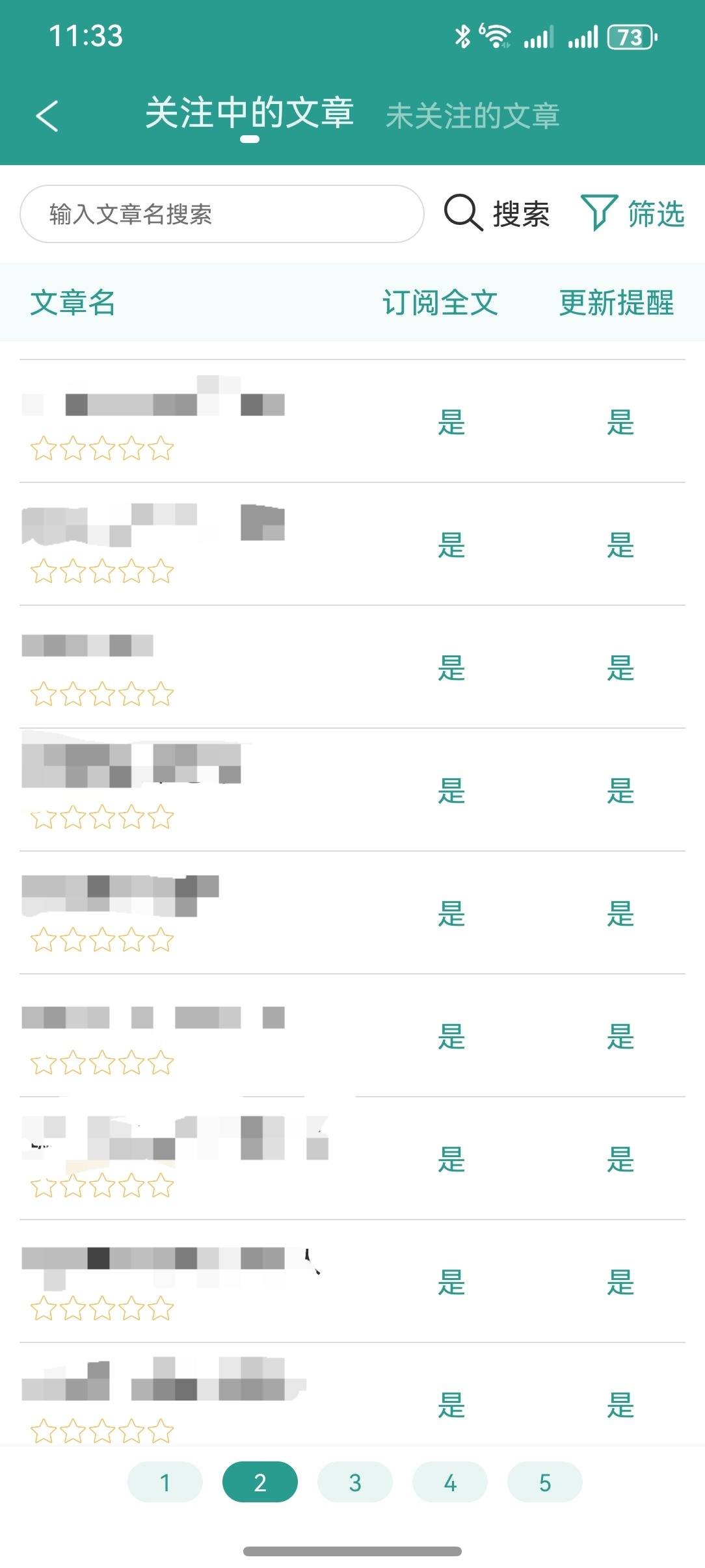Screen dimensions: 705x1568
Task: Open the 筛选 filter options
Action: click(633, 213)
